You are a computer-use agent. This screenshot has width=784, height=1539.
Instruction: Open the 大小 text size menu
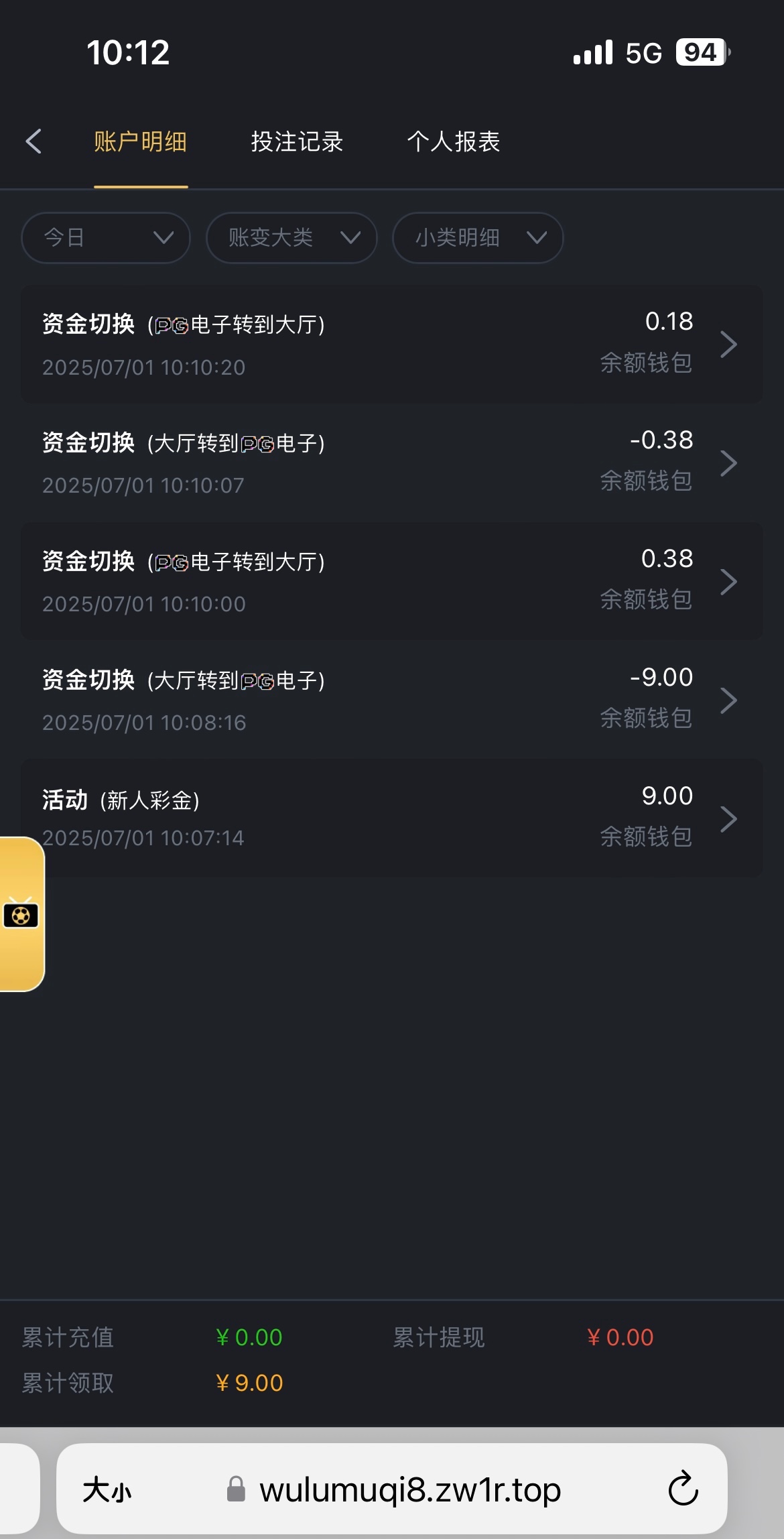pyautogui.click(x=107, y=1491)
